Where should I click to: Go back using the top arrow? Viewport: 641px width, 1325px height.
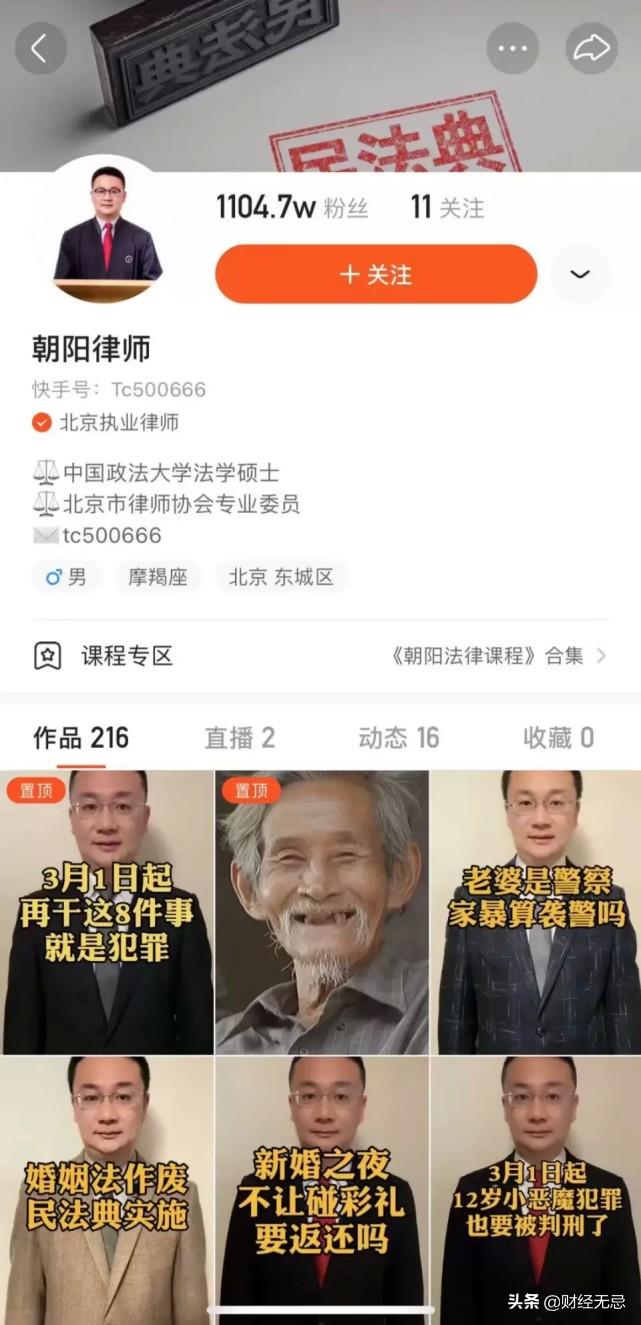pos(41,48)
